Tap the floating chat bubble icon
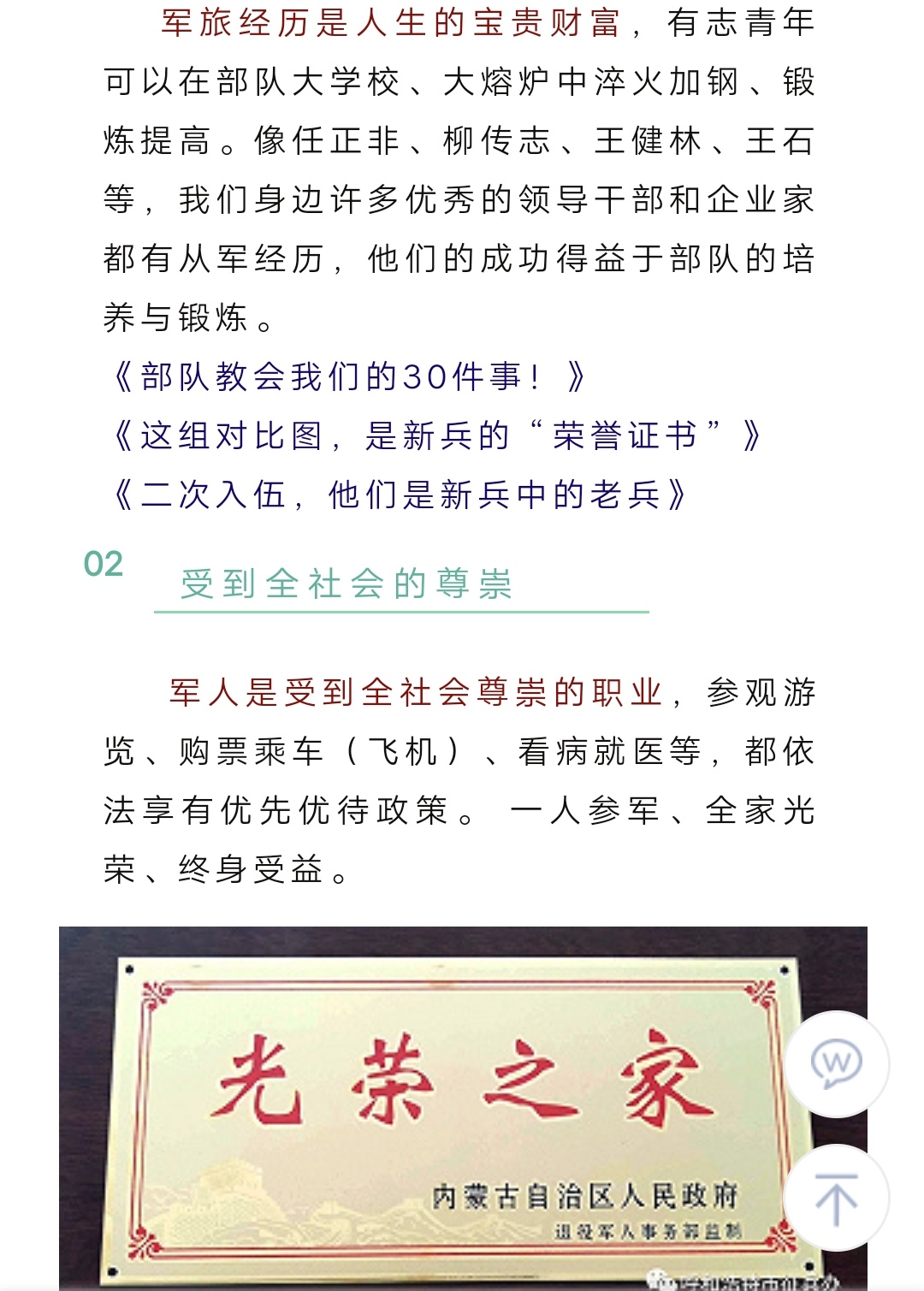This screenshot has width=924, height=1291. 837,1063
